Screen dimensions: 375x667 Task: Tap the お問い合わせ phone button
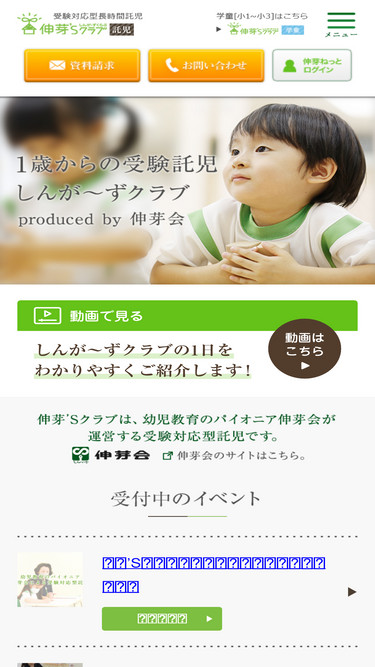[206, 65]
